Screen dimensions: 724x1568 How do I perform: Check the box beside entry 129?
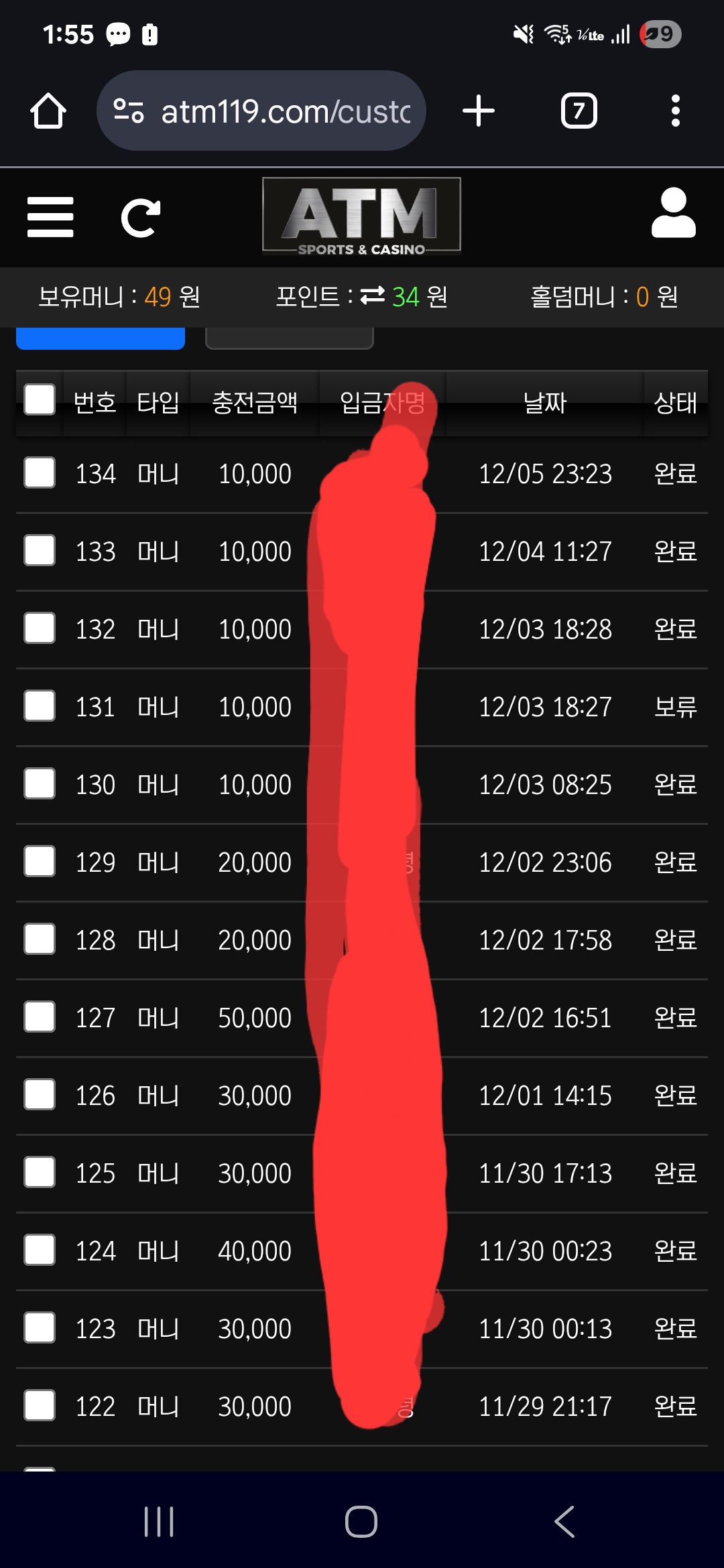click(40, 861)
